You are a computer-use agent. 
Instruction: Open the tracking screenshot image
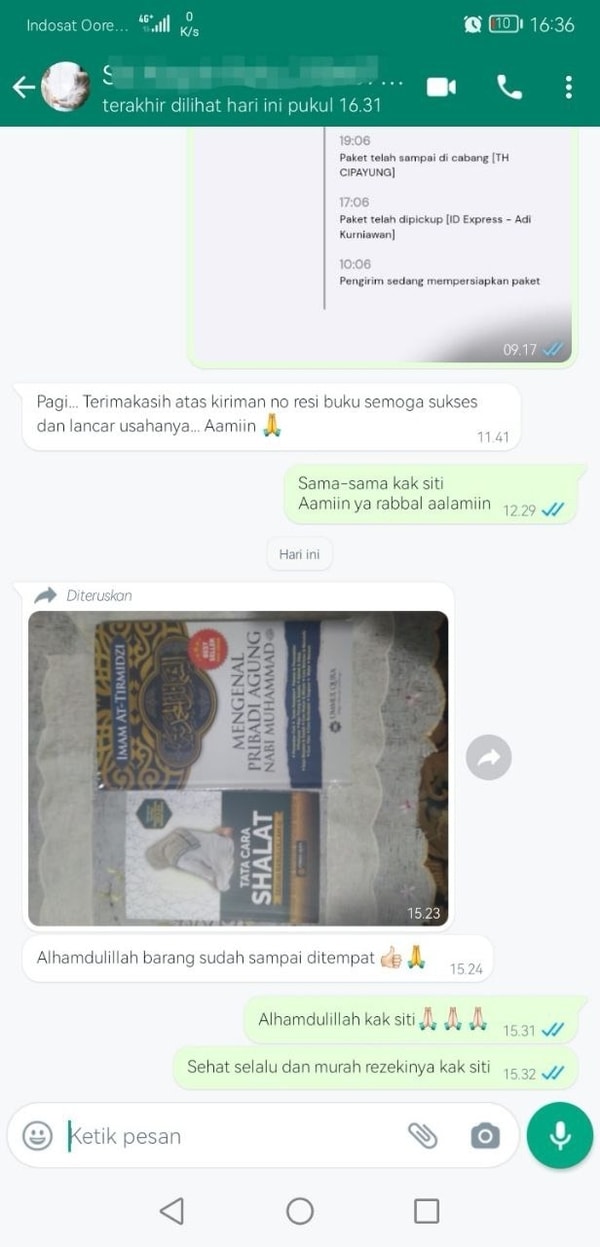coord(380,240)
